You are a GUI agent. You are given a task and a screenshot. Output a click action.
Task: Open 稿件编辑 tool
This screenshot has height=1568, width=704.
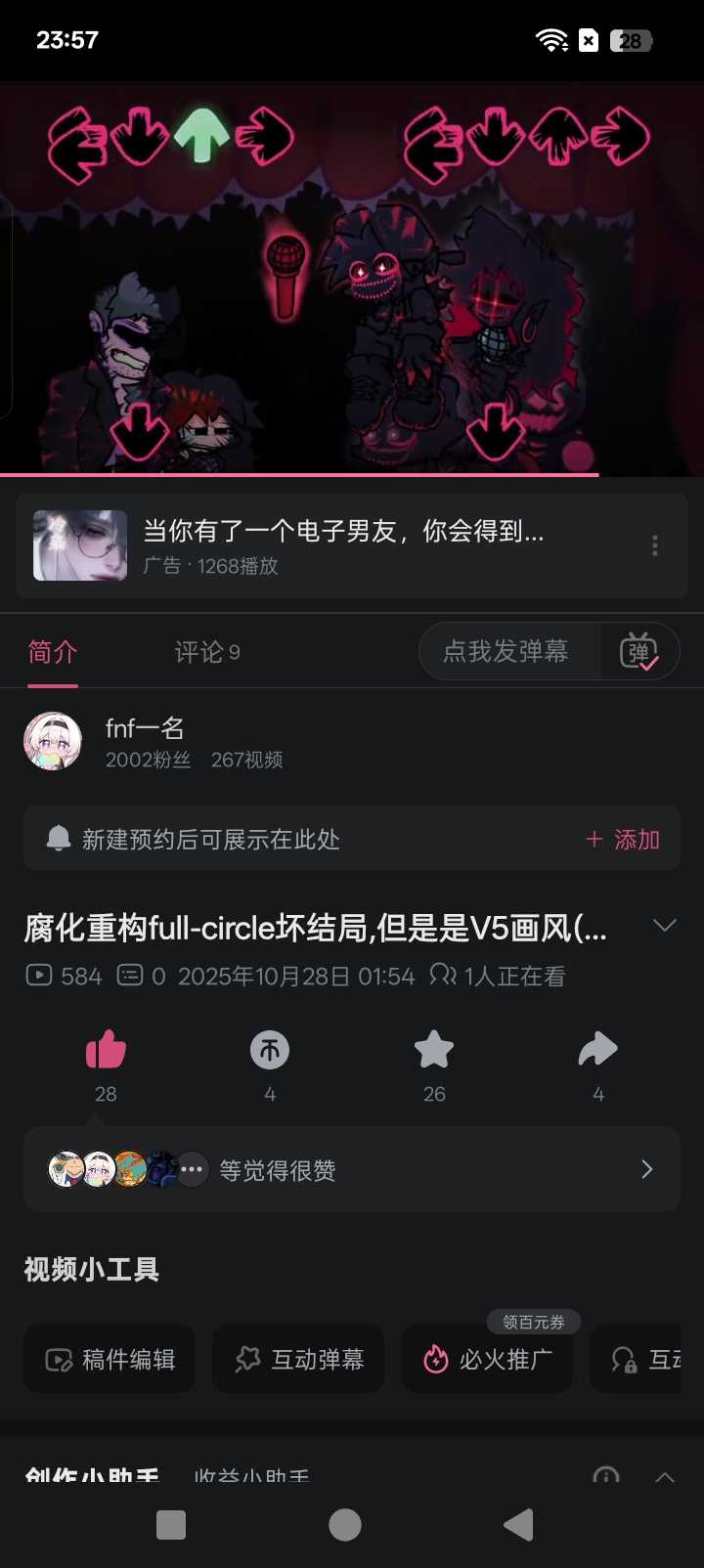[110, 1359]
